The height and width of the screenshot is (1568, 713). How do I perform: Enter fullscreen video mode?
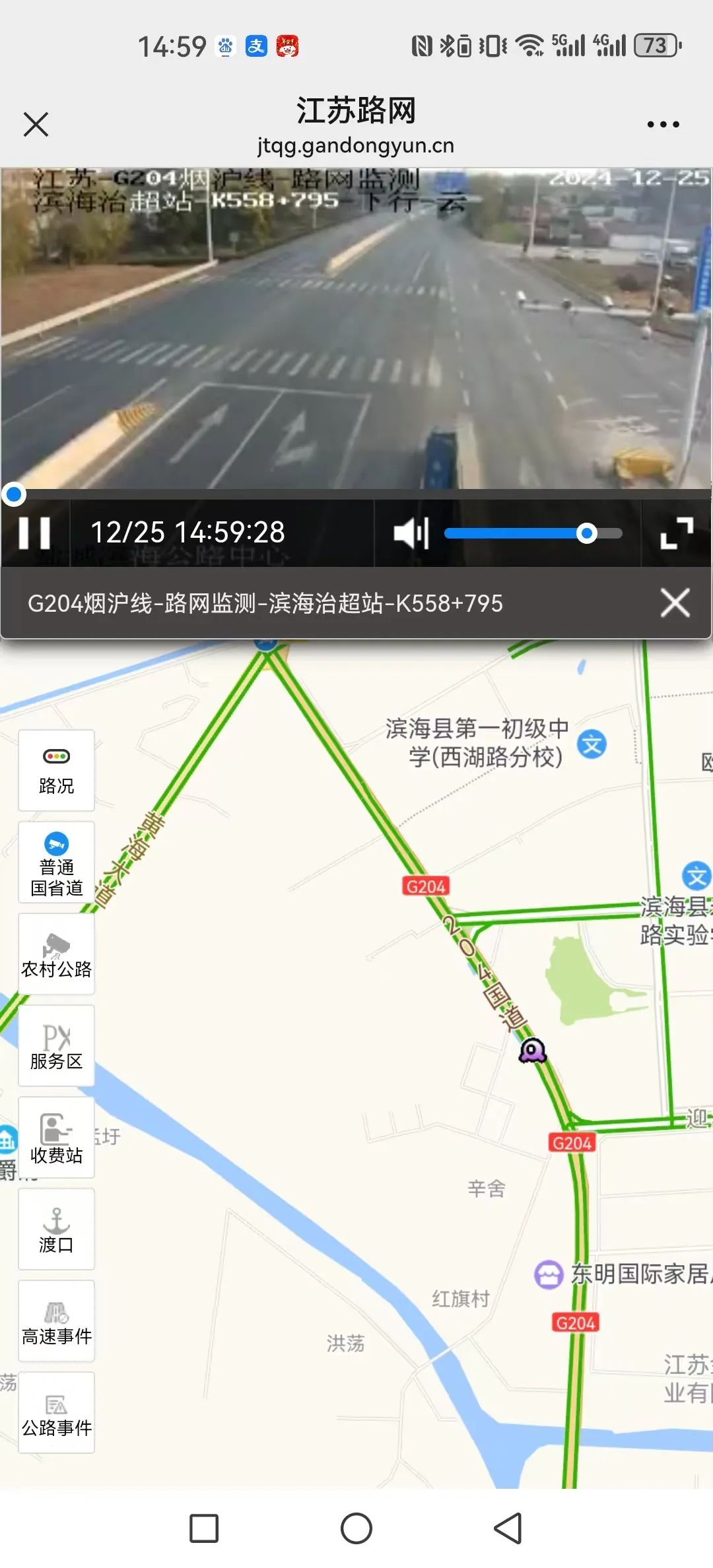click(677, 533)
